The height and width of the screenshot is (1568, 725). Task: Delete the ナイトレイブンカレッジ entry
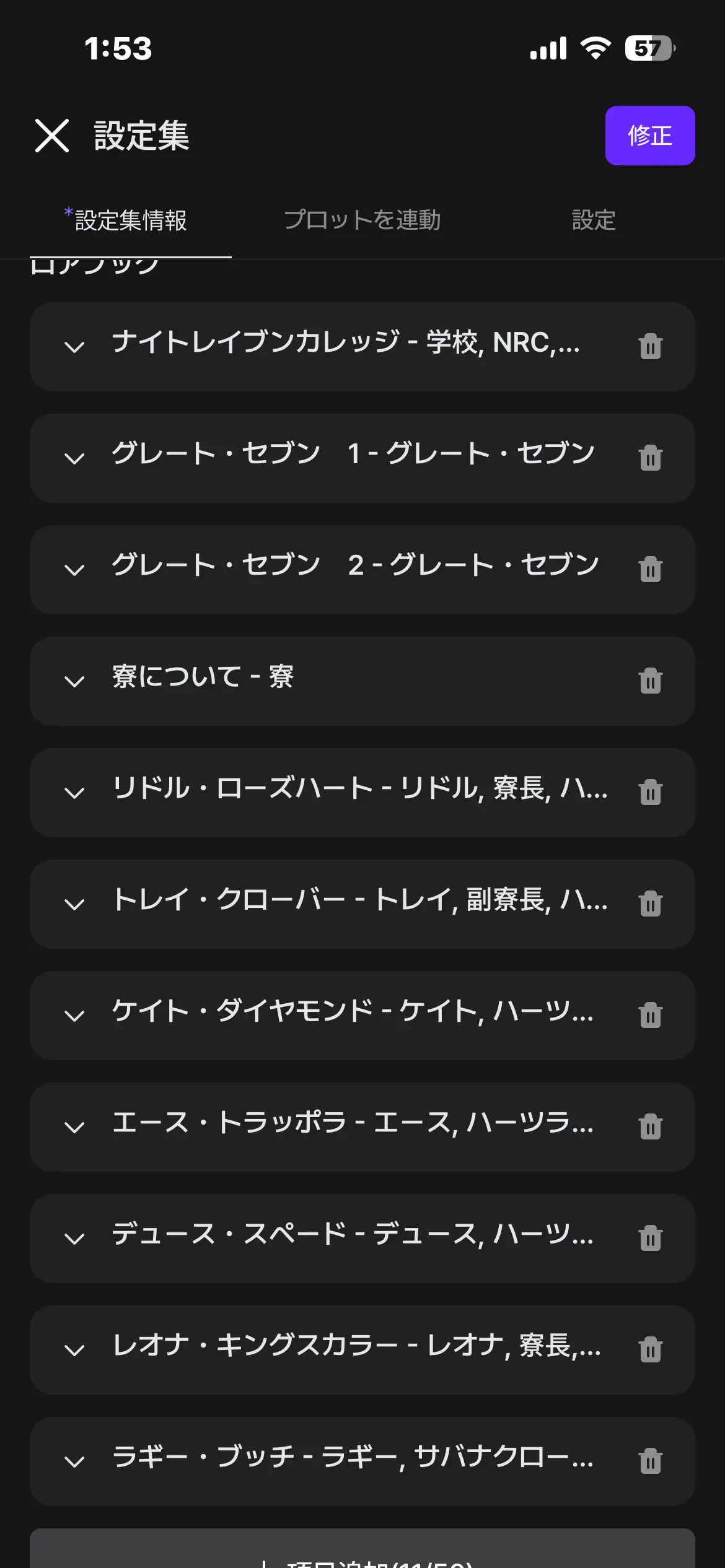651,346
